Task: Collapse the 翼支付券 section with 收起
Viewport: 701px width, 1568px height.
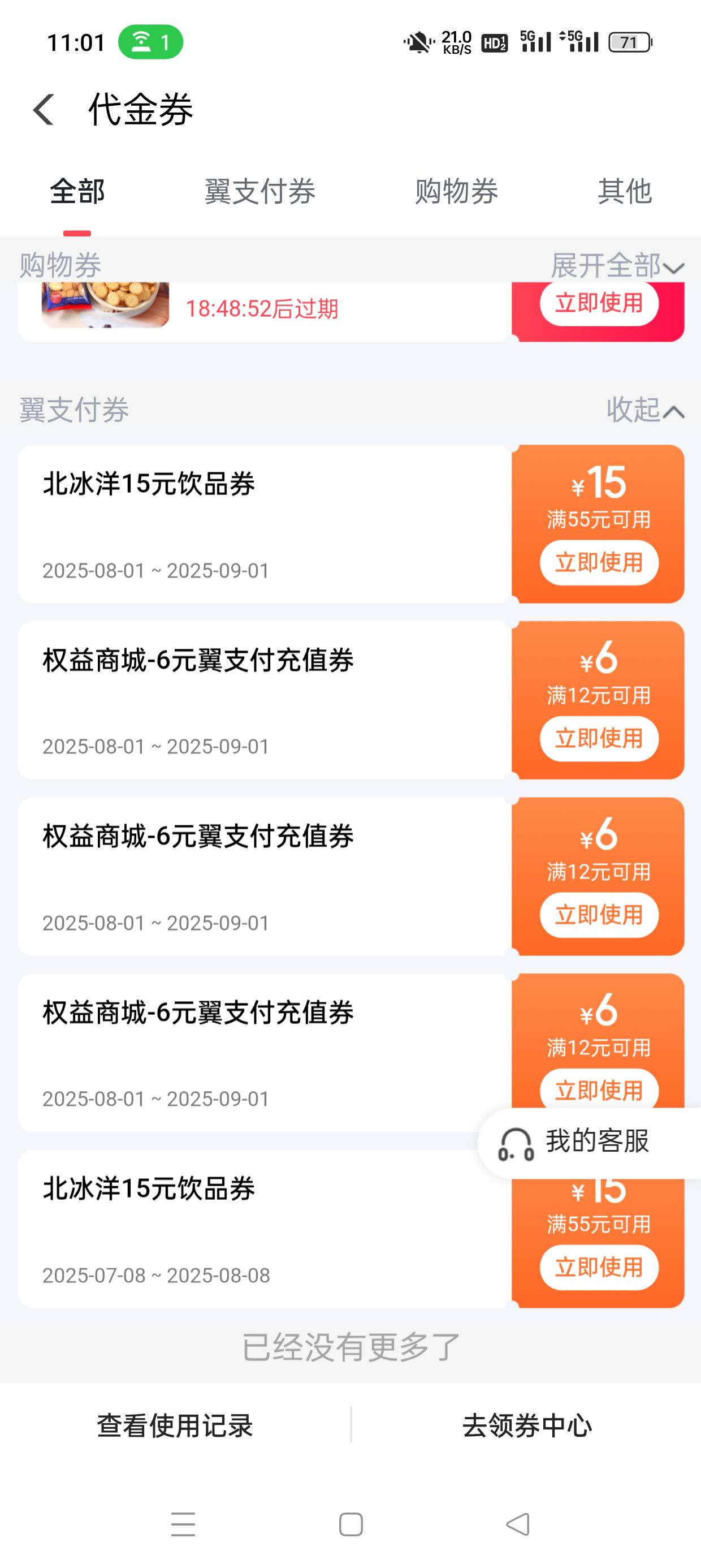Action: 645,410
